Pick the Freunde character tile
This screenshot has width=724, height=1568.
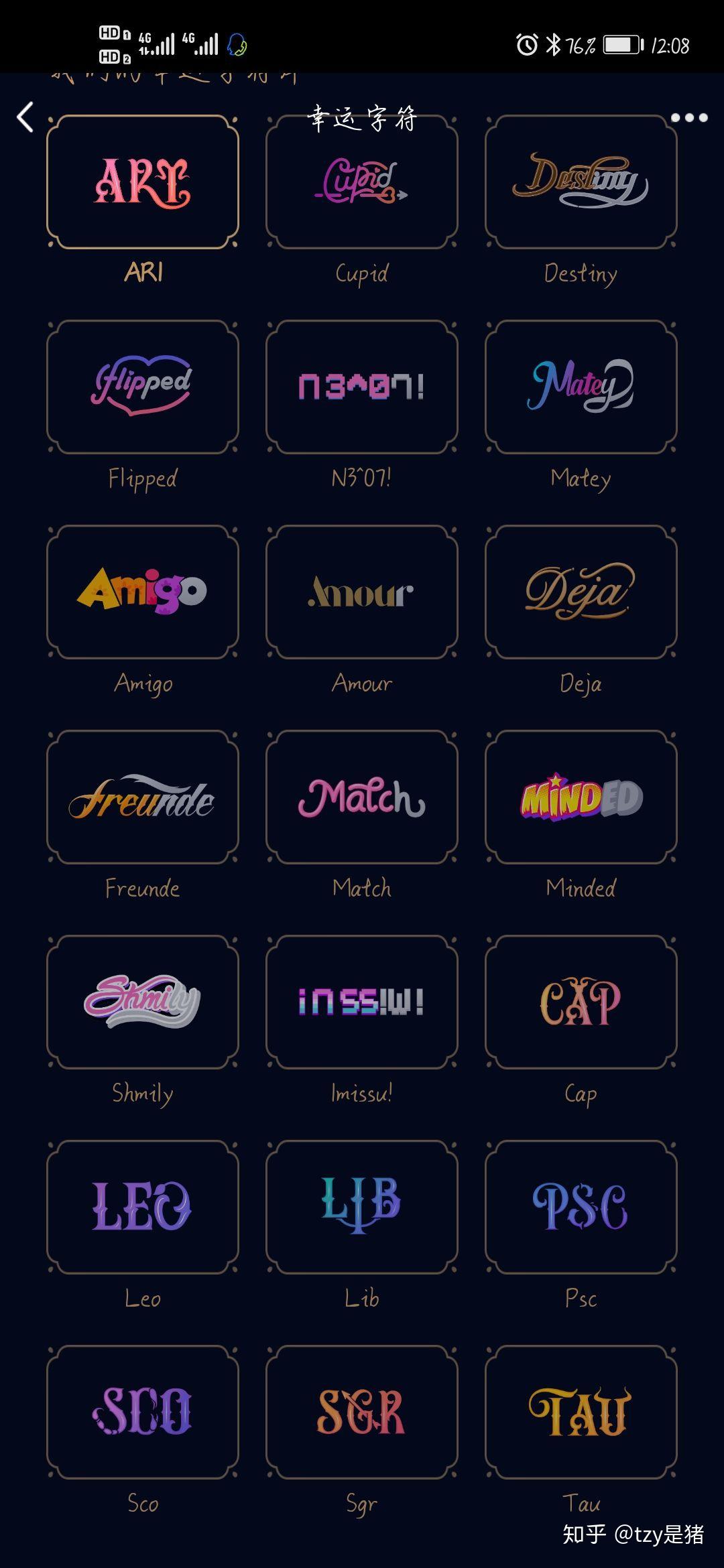143,797
